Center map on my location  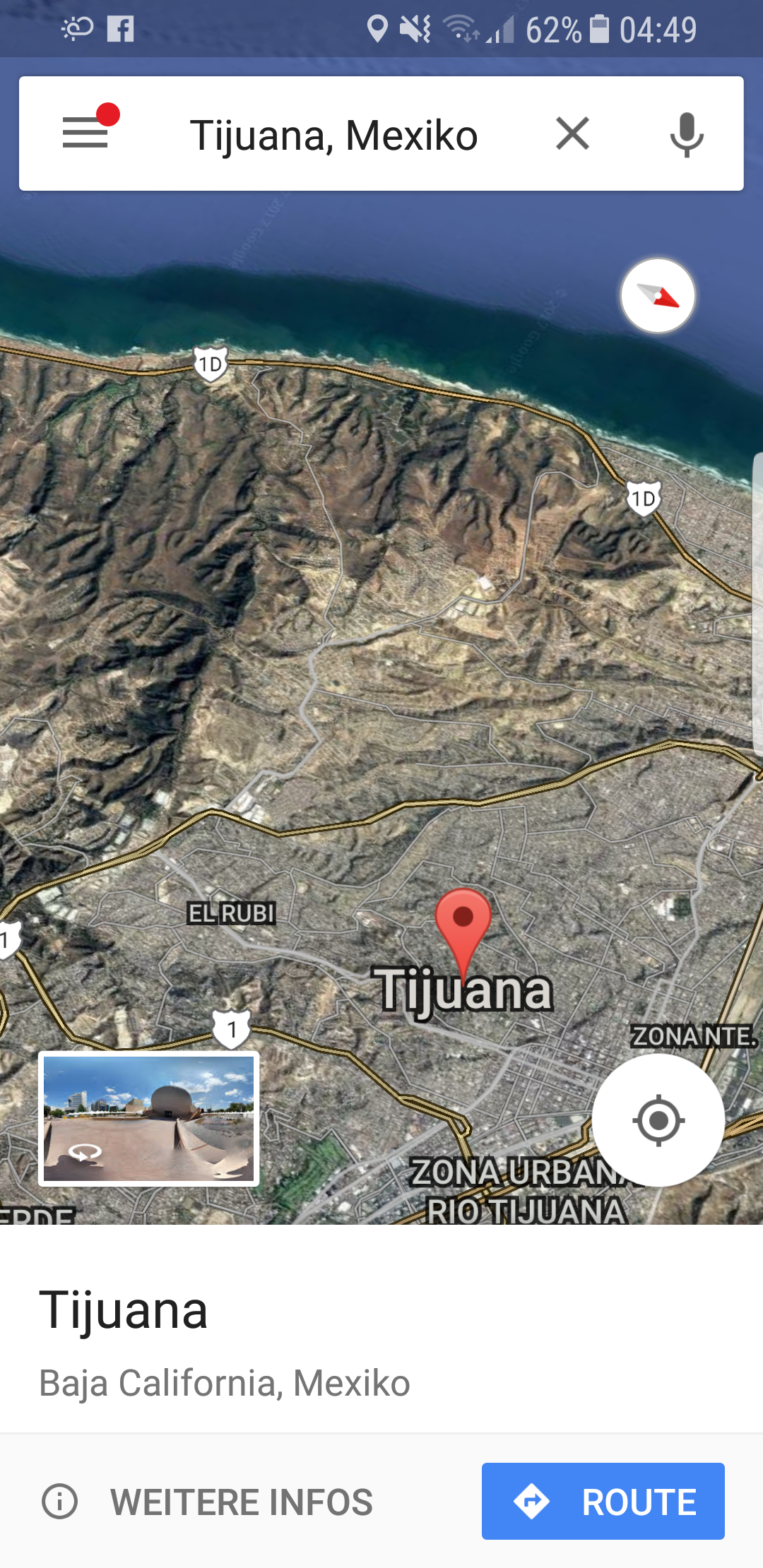658,1120
